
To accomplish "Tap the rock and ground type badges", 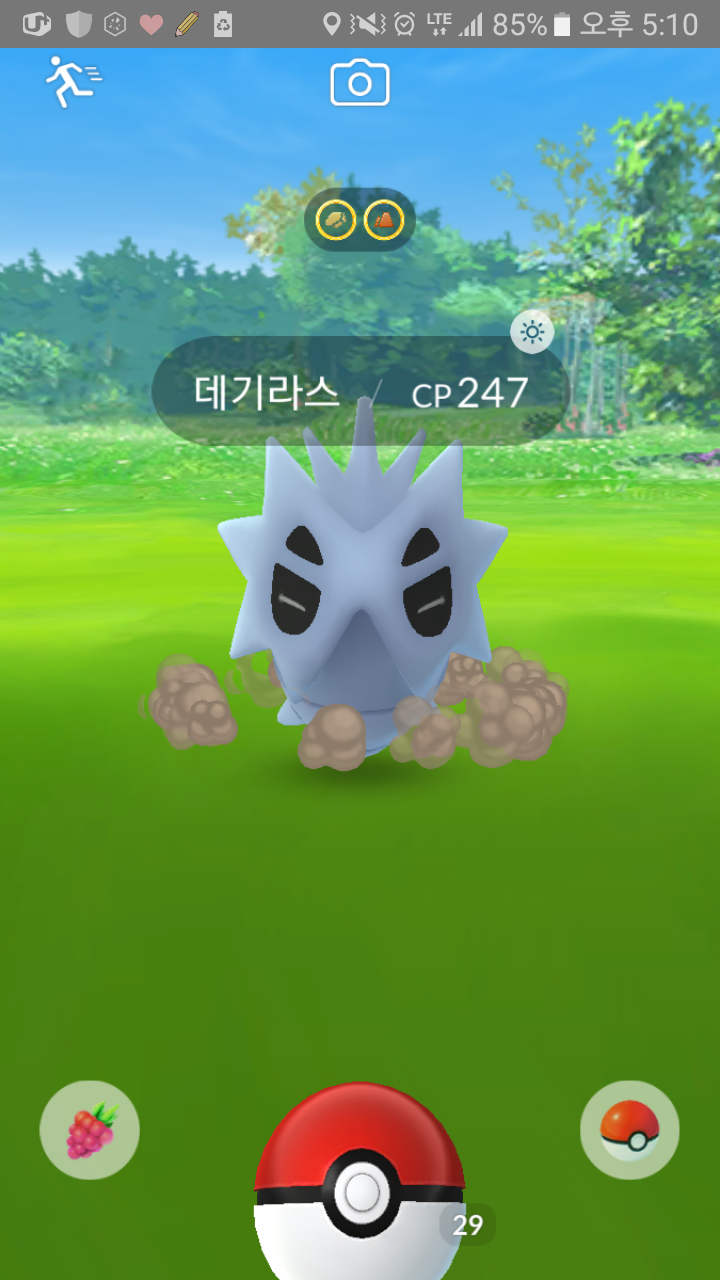I will [360, 220].
